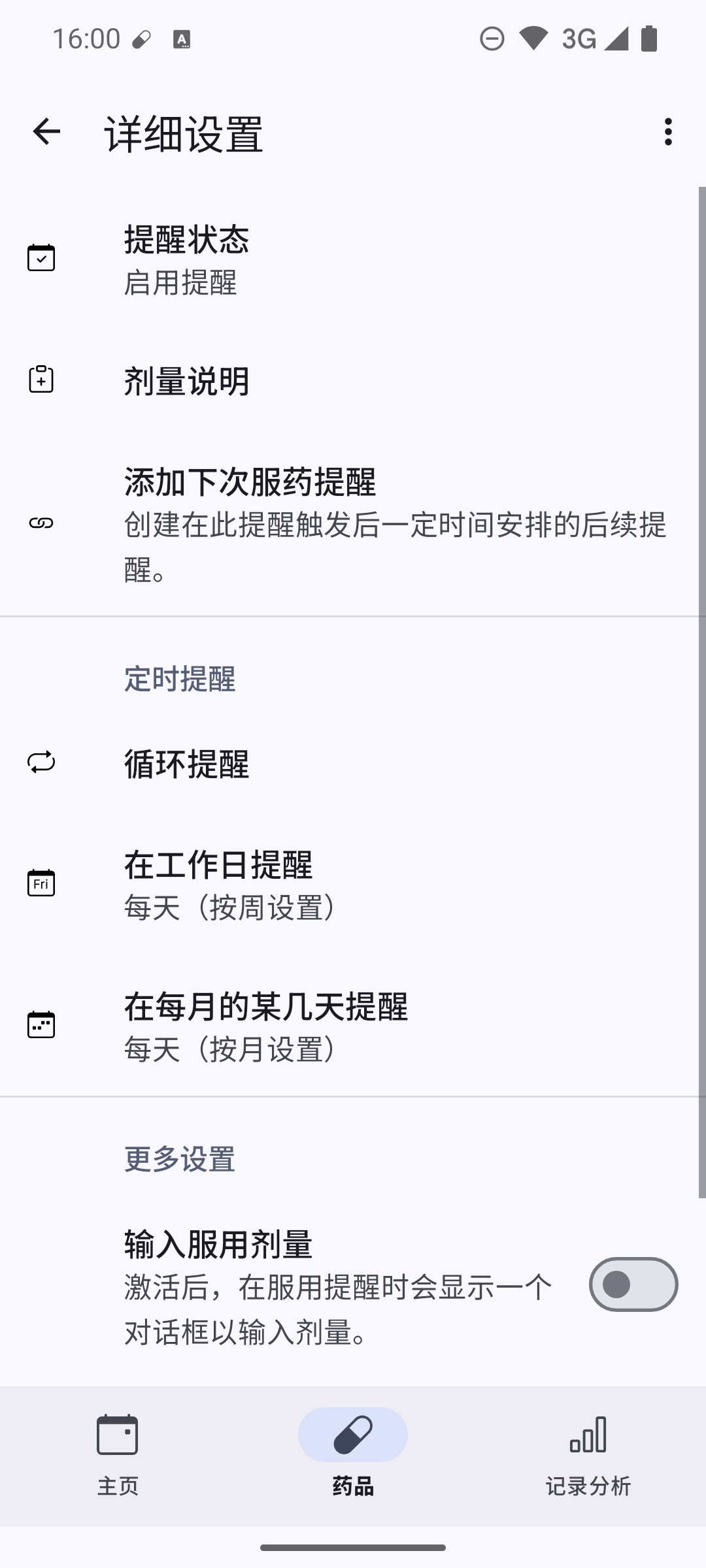
Task: Open 循环提醒 settings
Action: pos(353,763)
